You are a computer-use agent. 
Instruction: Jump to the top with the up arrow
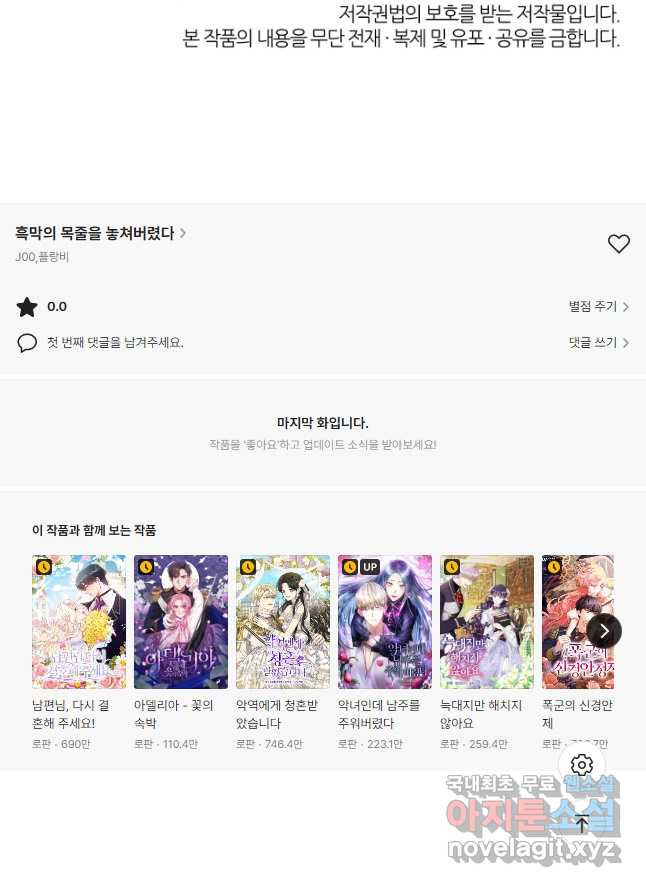tap(582, 825)
